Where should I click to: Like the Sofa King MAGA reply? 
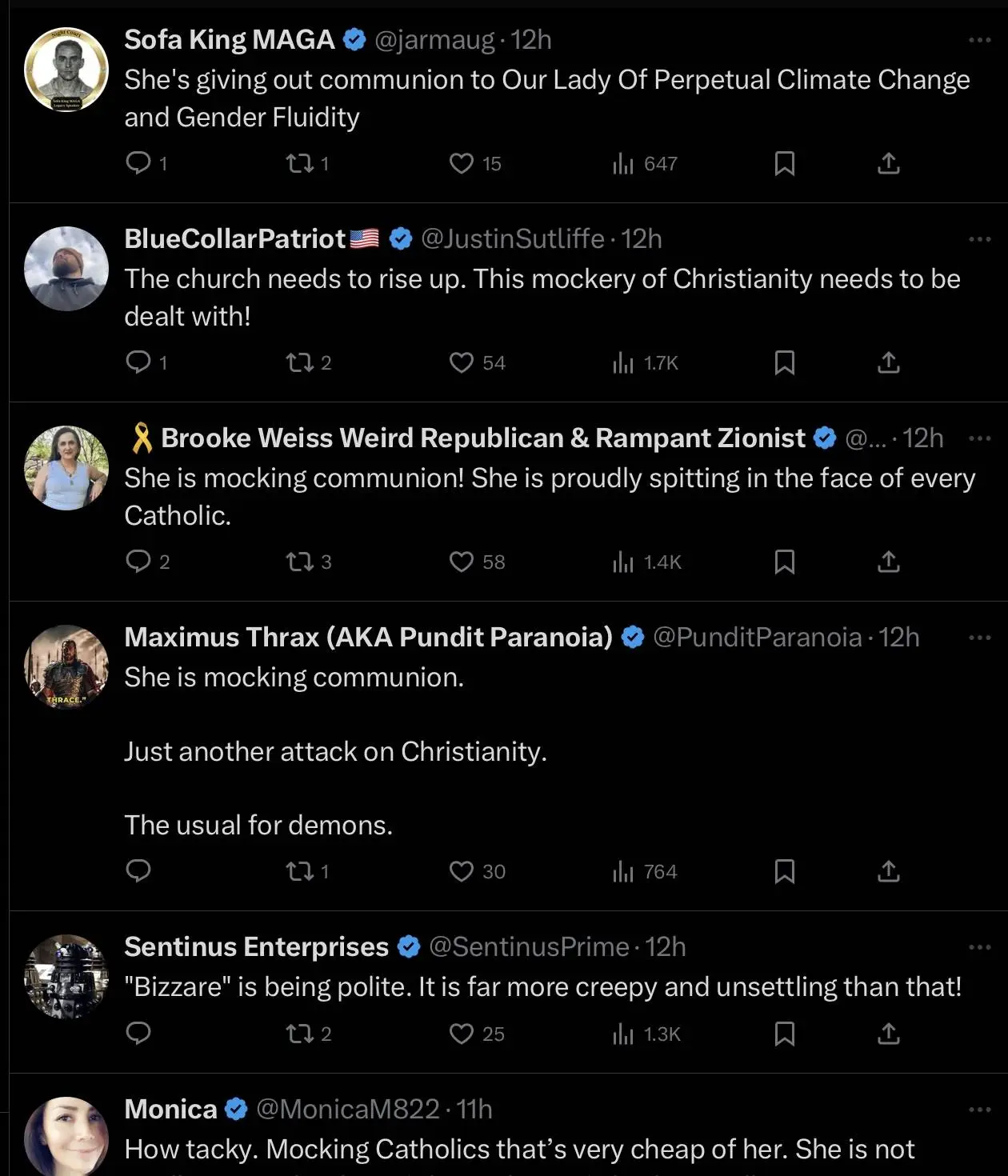(462, 163)
